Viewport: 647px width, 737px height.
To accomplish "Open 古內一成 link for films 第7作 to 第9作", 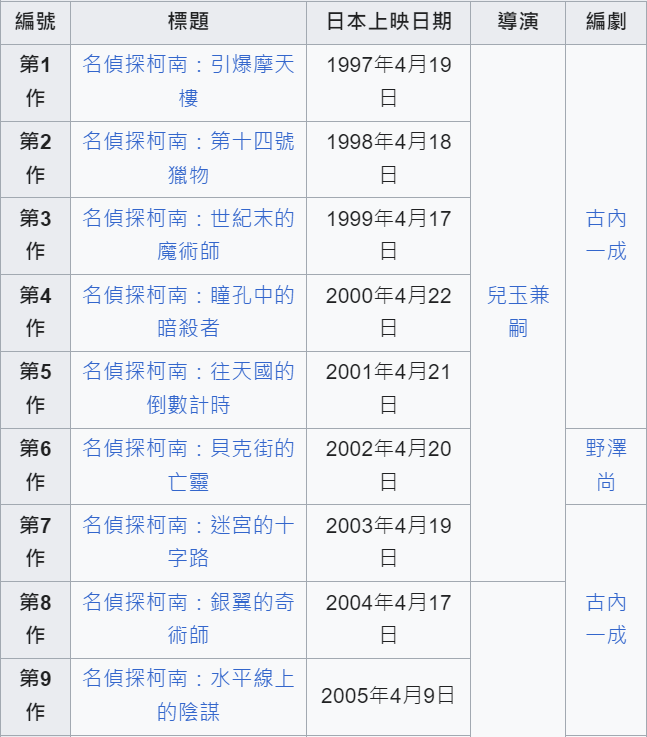I will click(606, 604).
